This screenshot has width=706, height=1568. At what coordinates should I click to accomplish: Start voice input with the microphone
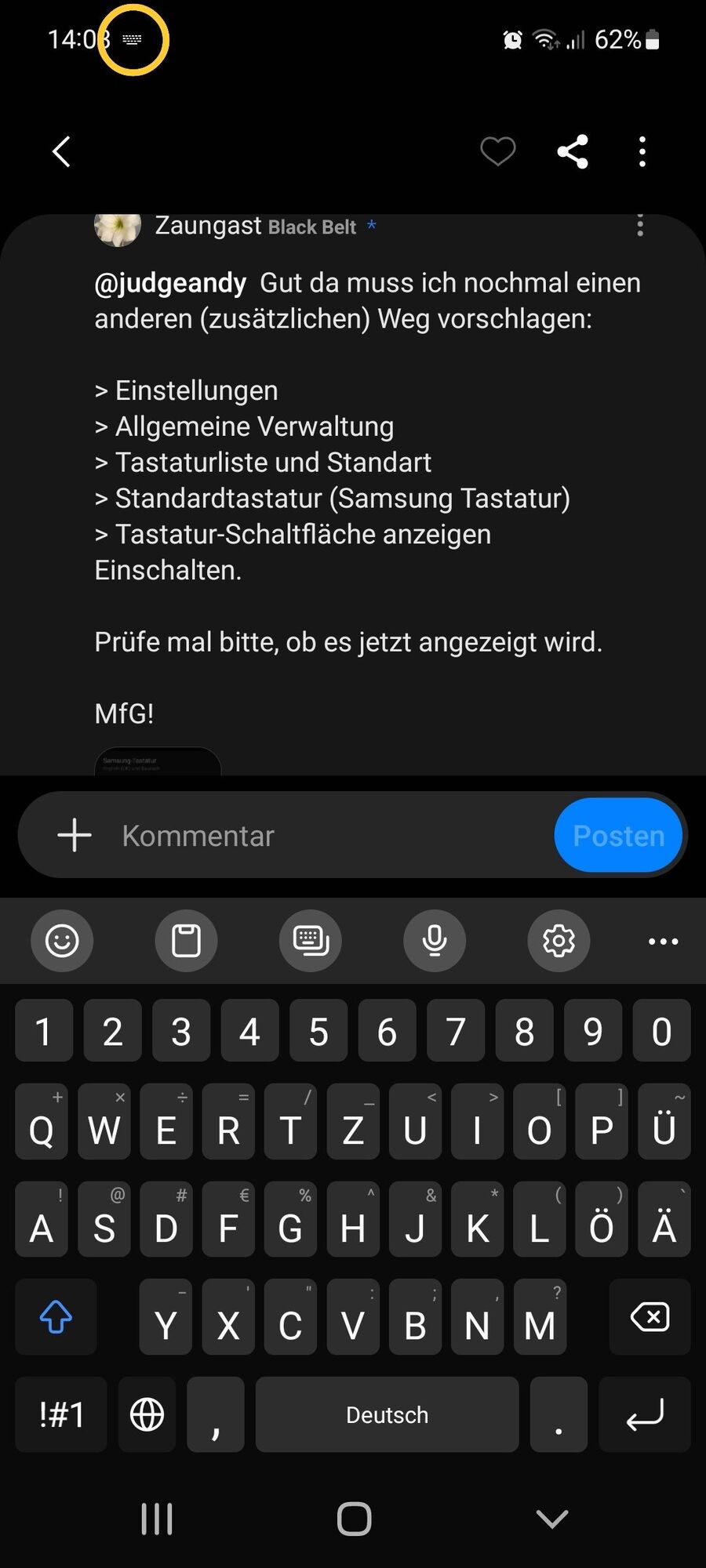[435, 940]
